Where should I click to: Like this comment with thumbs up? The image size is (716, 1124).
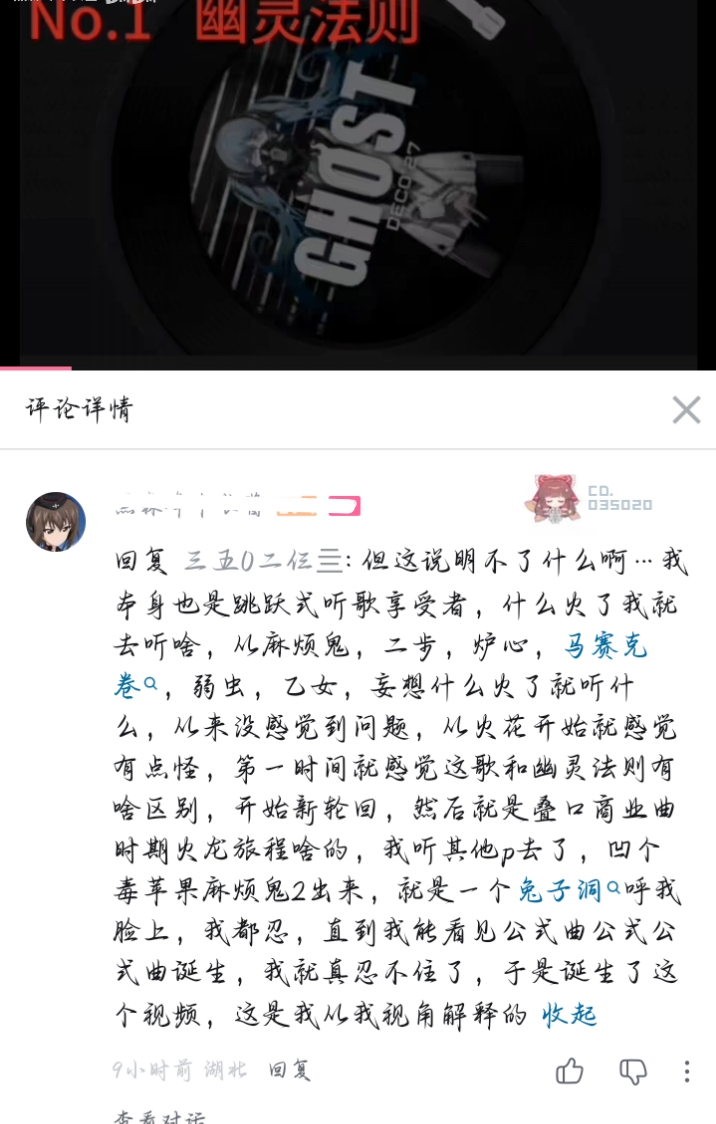[569, 1071]
